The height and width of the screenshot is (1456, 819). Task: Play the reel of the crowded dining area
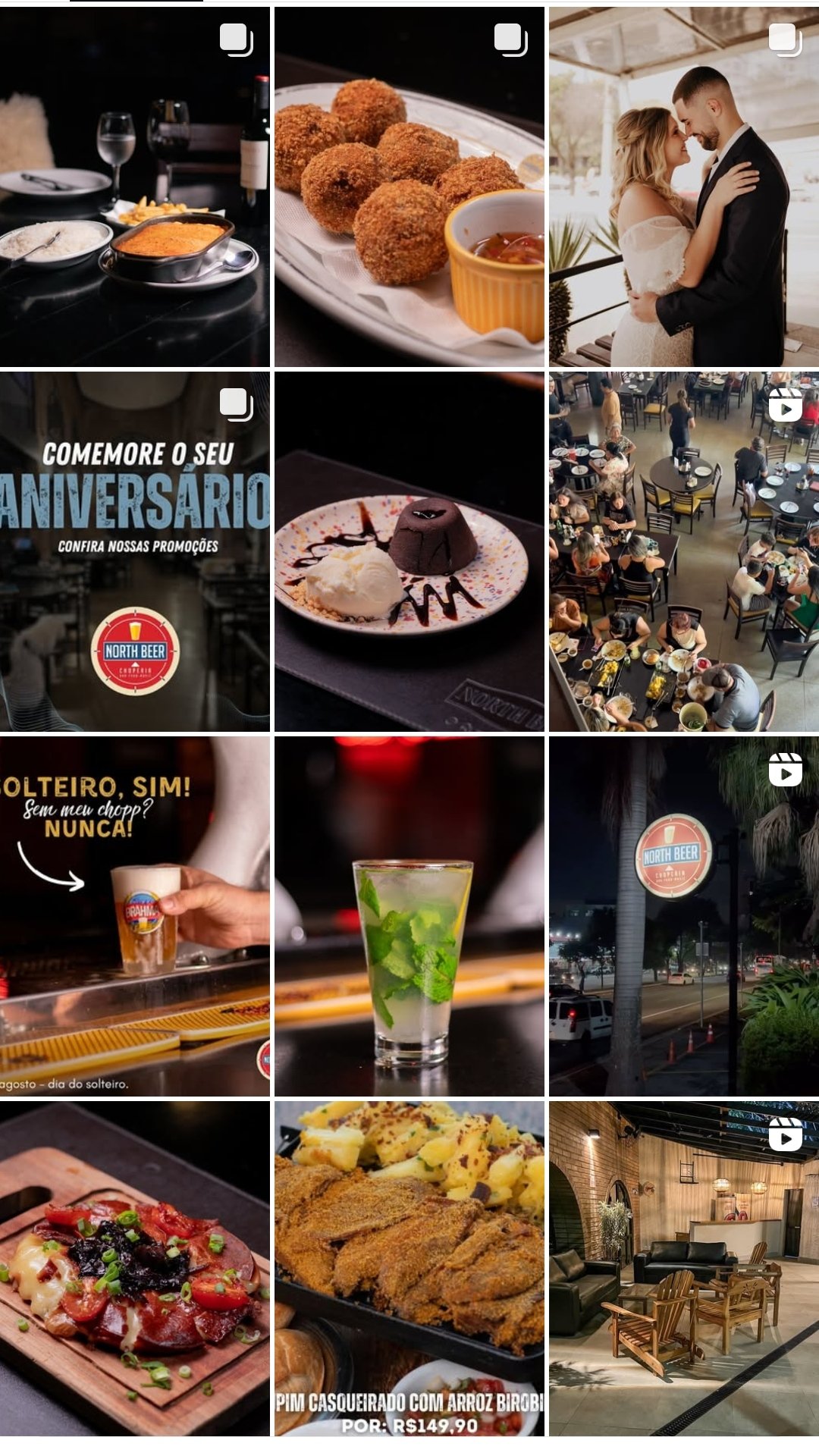(x=683, y=551)
